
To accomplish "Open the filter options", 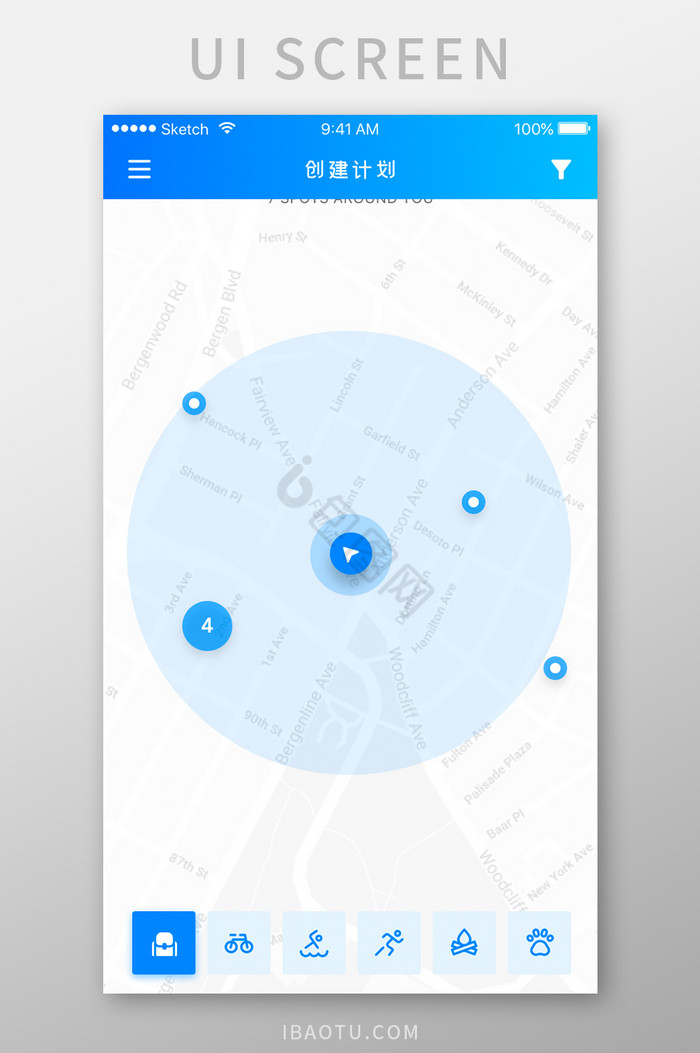I will pos(561,170).
